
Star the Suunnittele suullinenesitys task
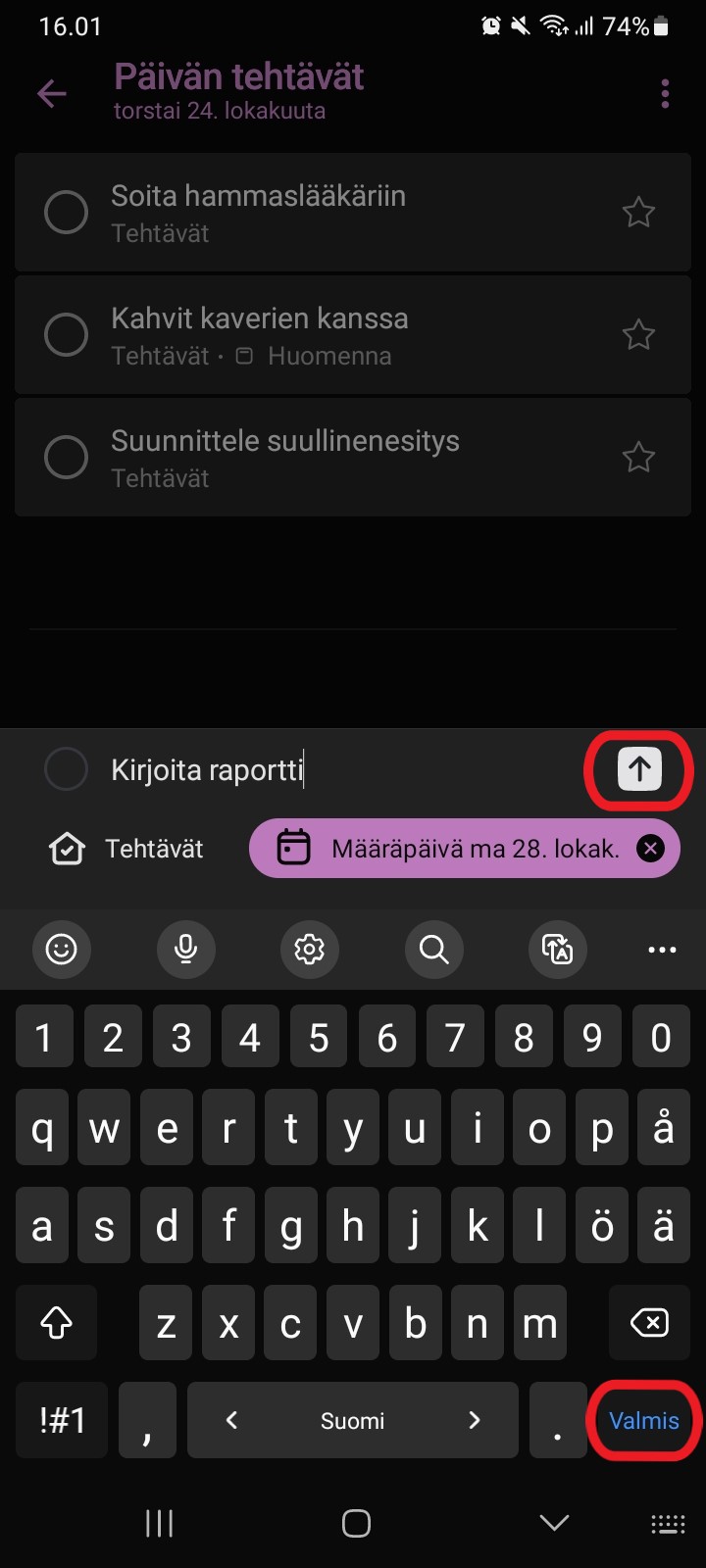point(638,457)
